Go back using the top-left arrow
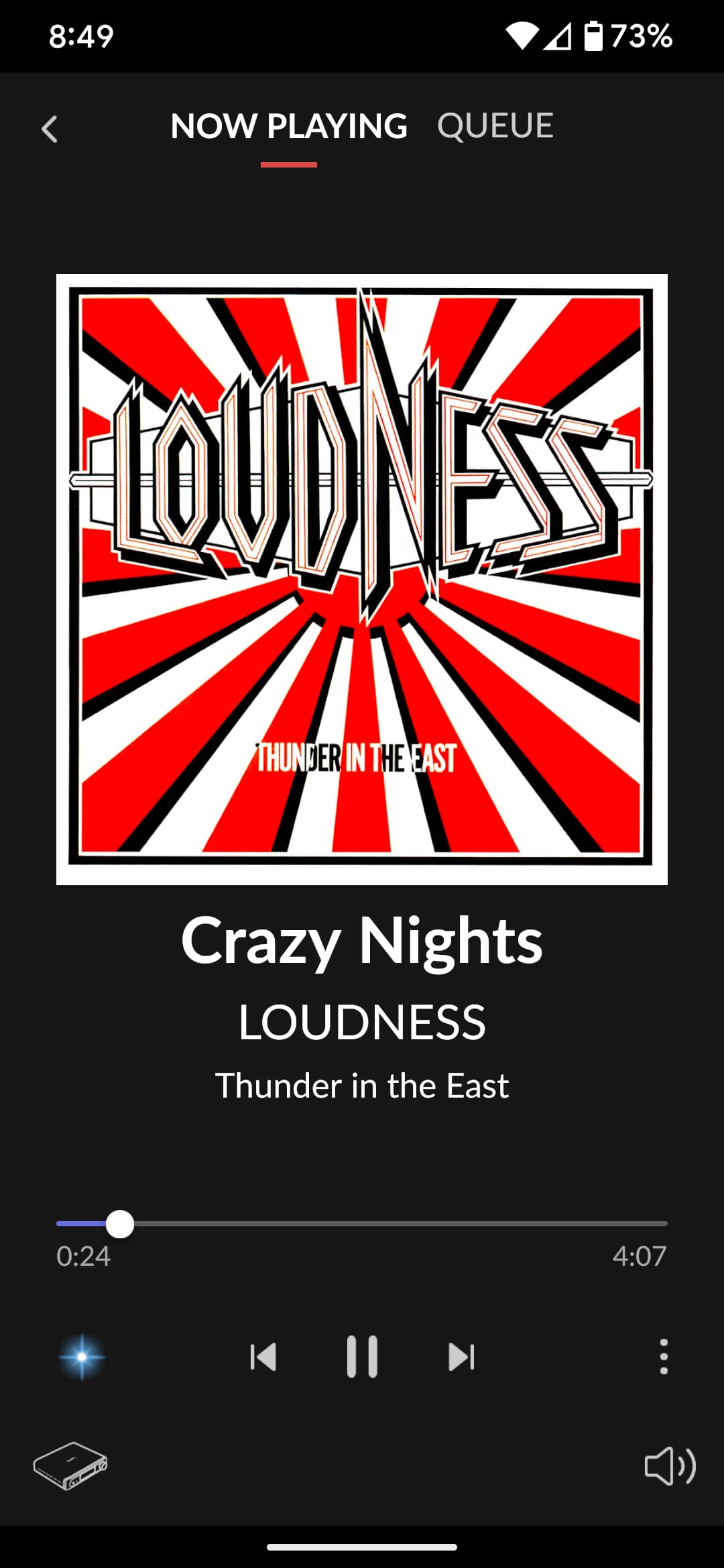 click(50, 129)
